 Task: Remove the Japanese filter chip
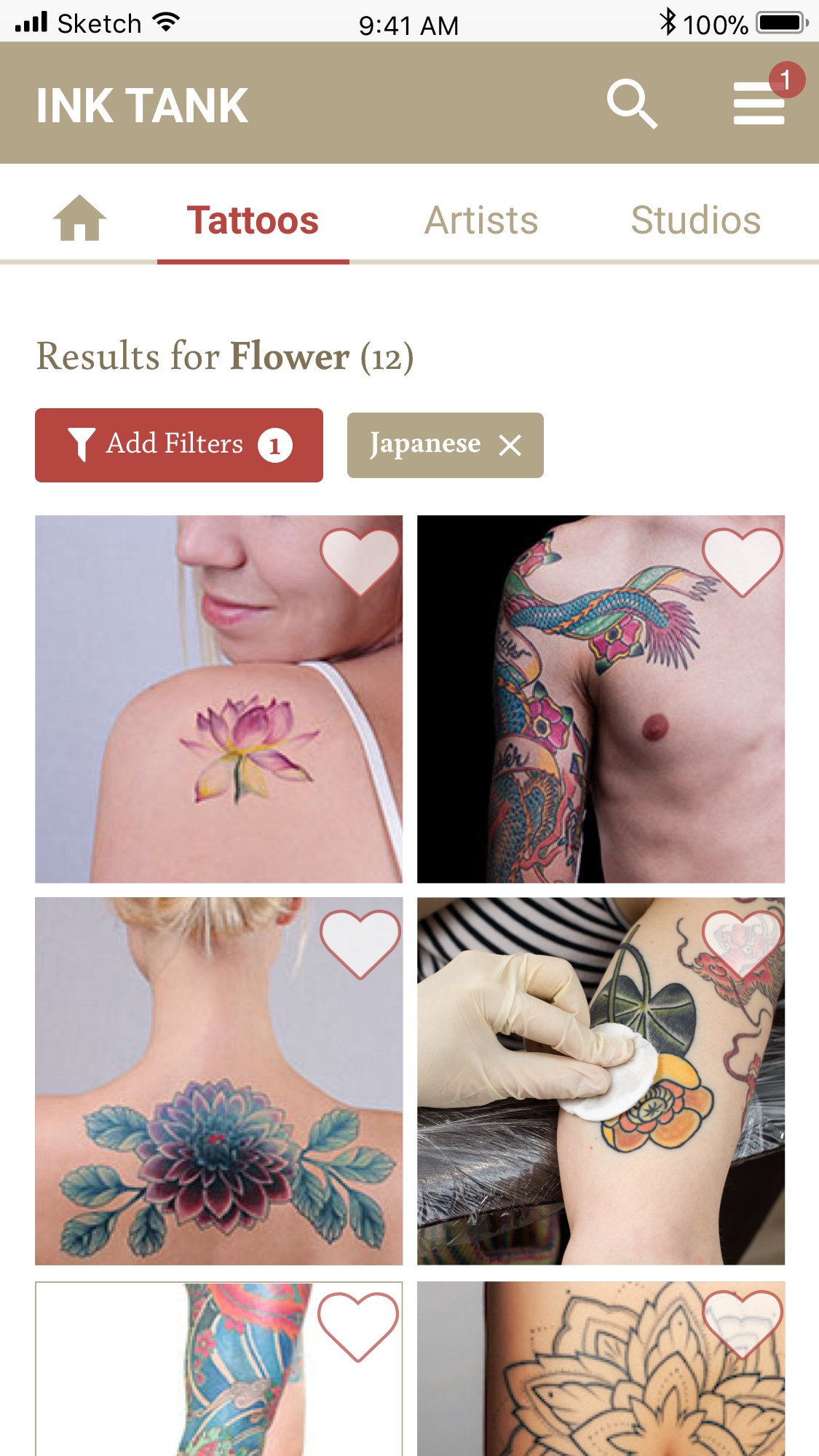point(510,445)
